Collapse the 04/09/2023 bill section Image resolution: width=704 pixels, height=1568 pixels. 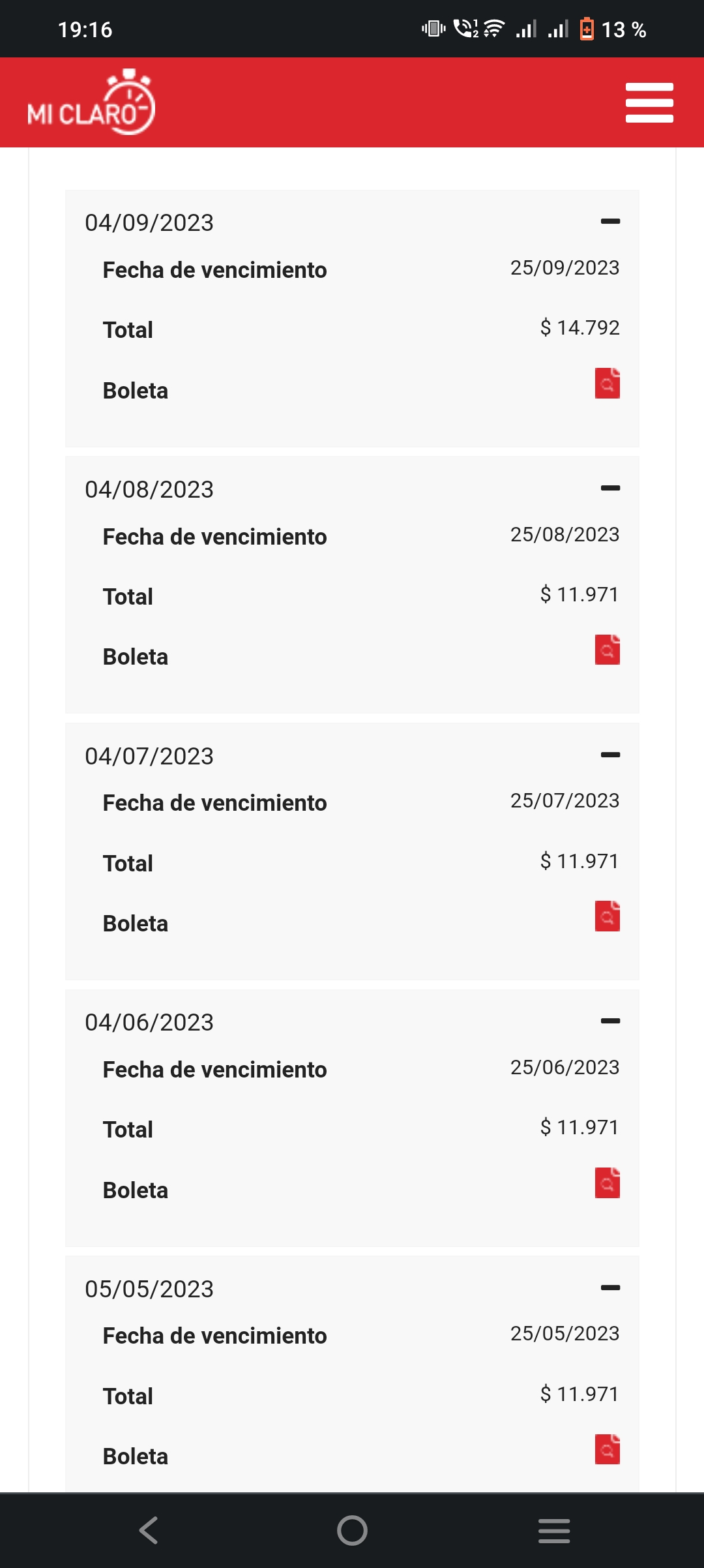(610, 222)
